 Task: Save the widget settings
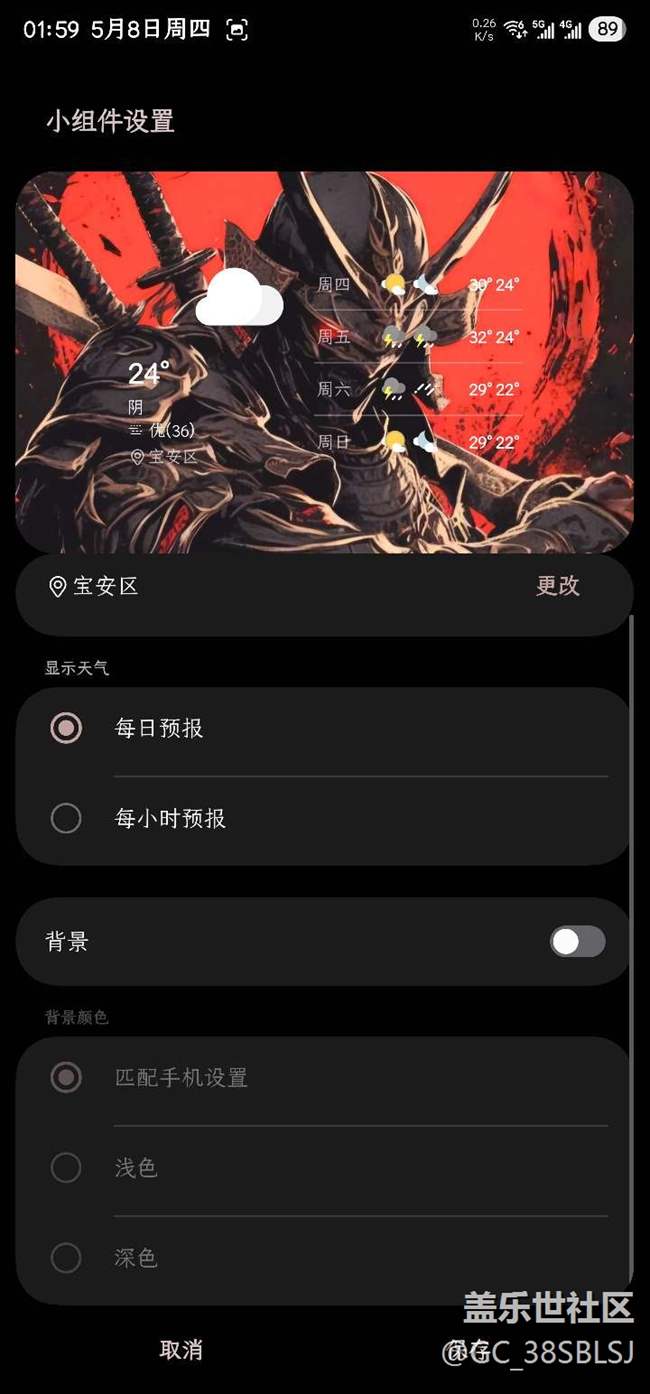coord(468,1350)
